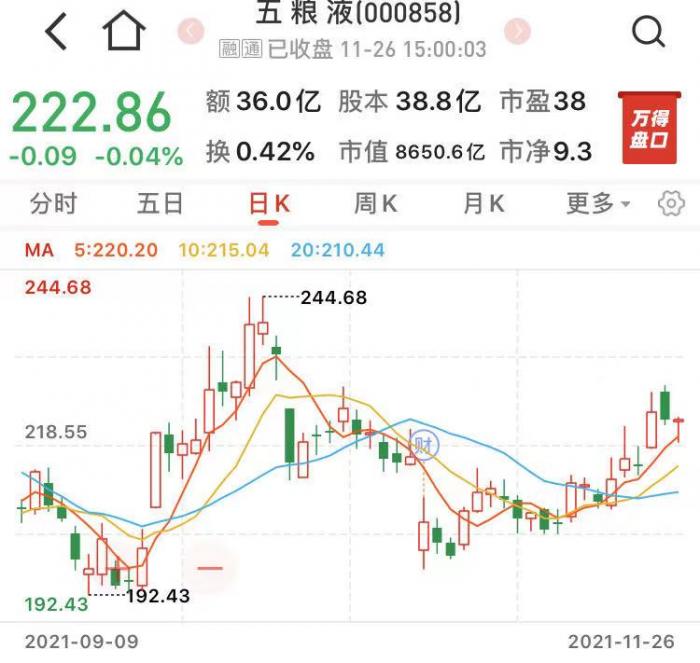Expand the 更多 chart periods dropdown
The image size is (700, 663).
click(x=598, y=204)
